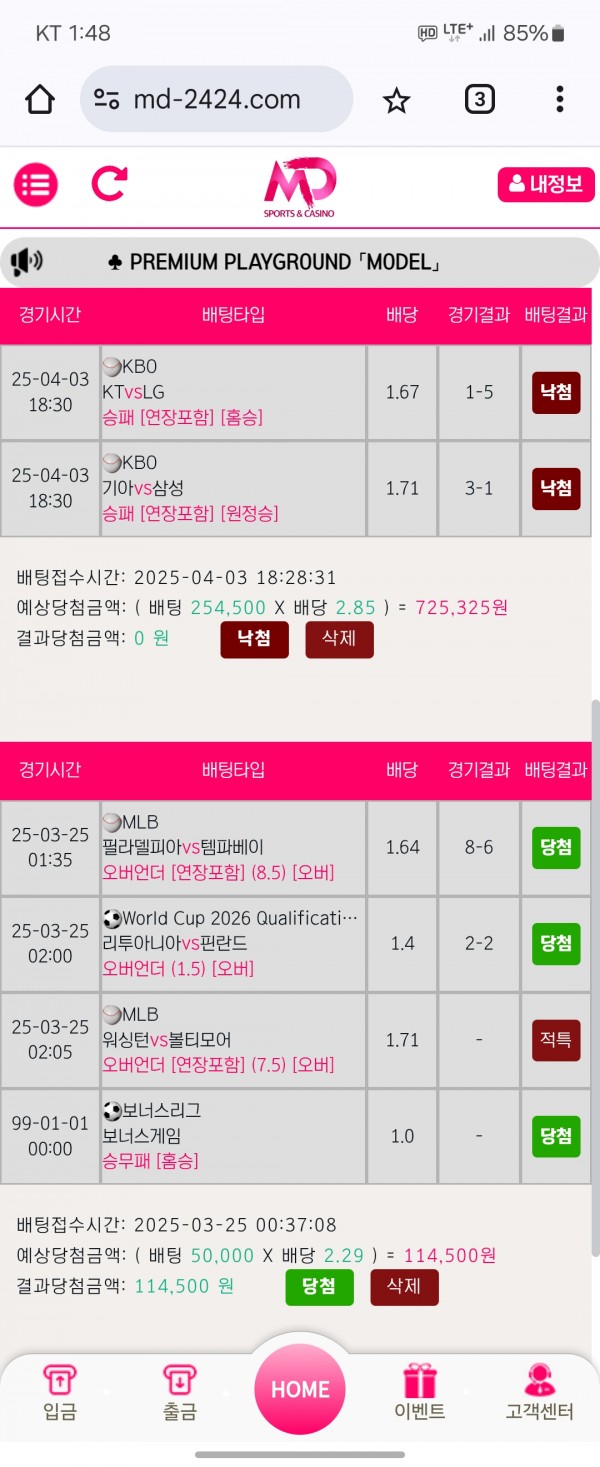Screen dimensions: 600x1467
Task: Delete the 2025-04-03 bet slip
Action: pyautogui.click(x=339, y=639)
